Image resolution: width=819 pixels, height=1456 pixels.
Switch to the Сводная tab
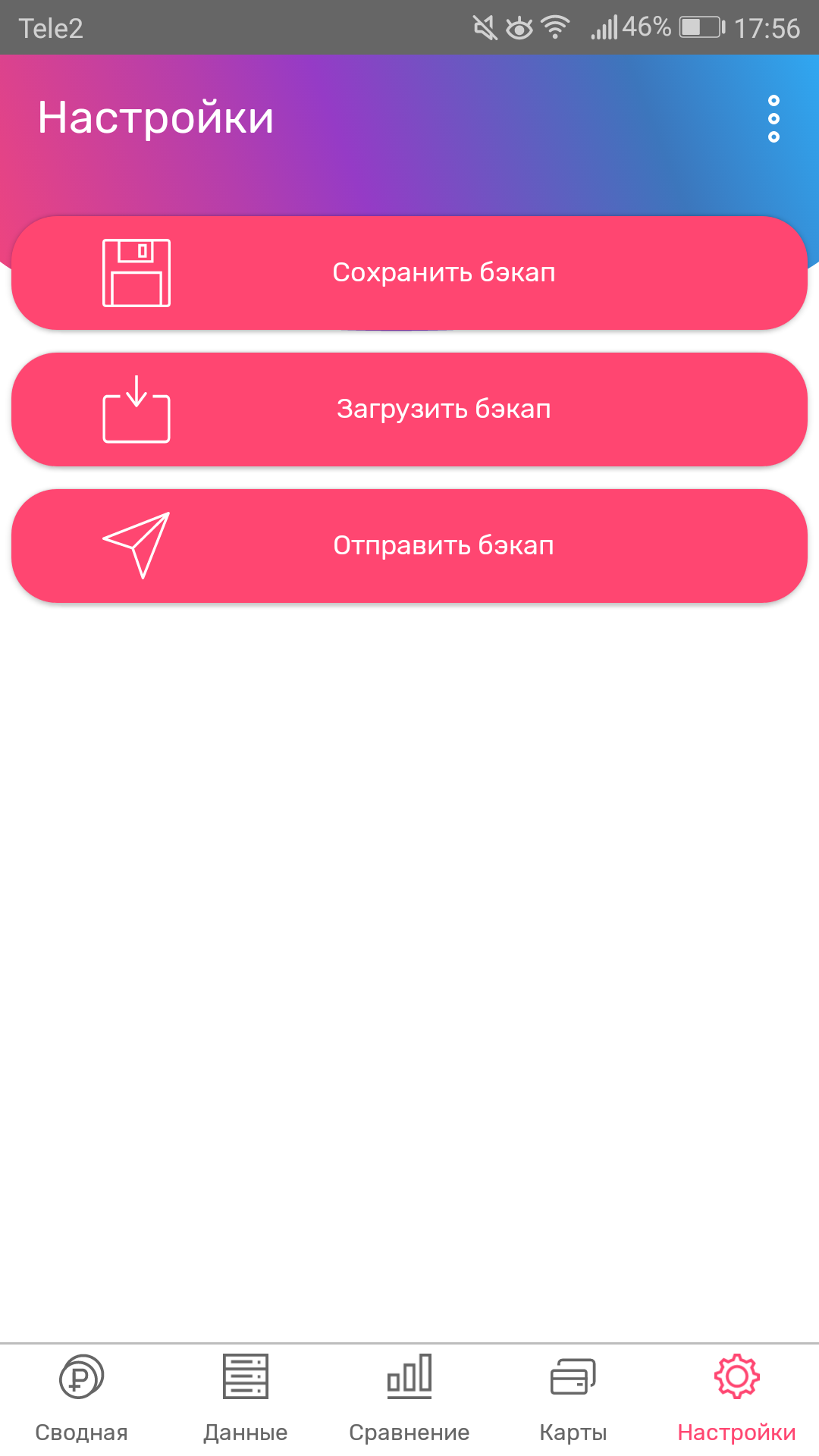pos(82,1399)
